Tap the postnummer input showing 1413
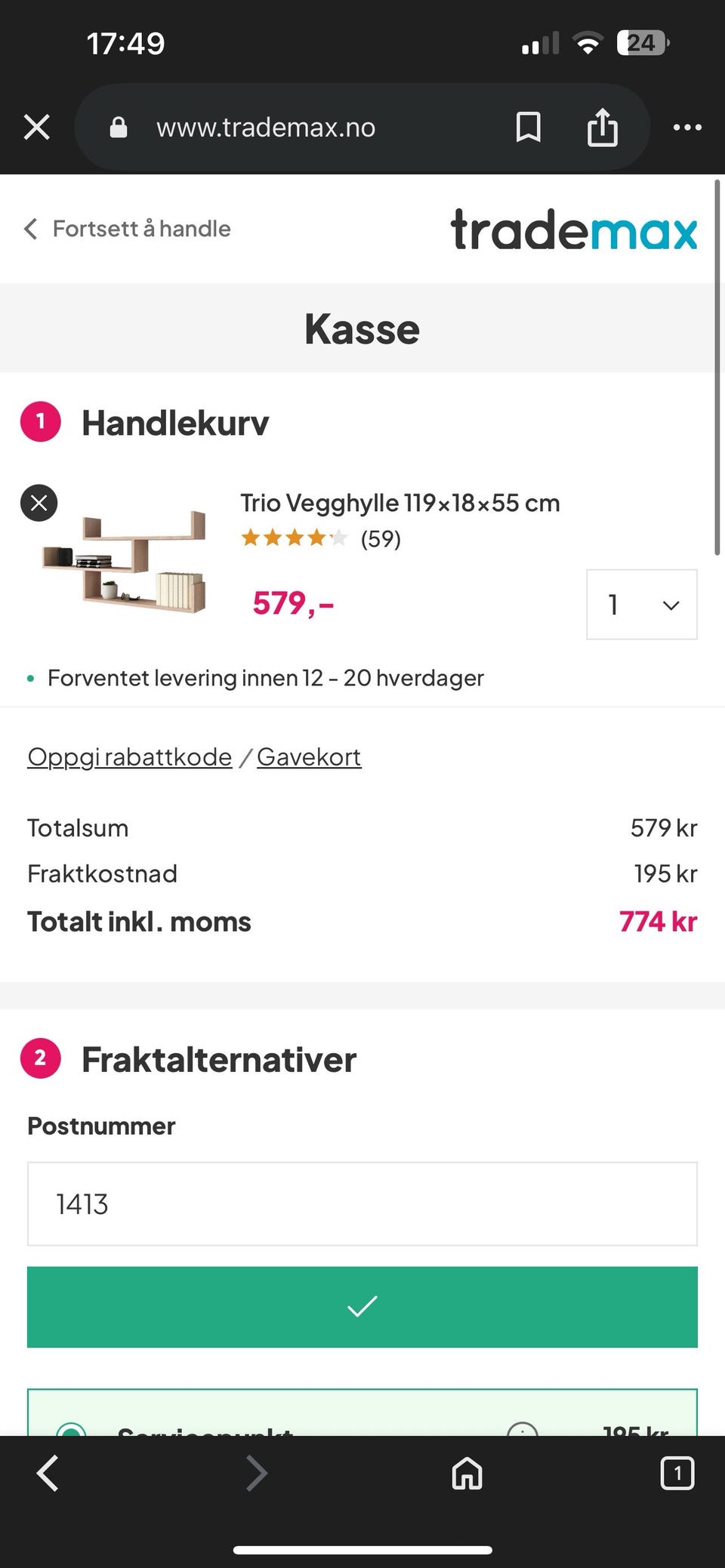Screen dimensions: 725x1568 362,1203
